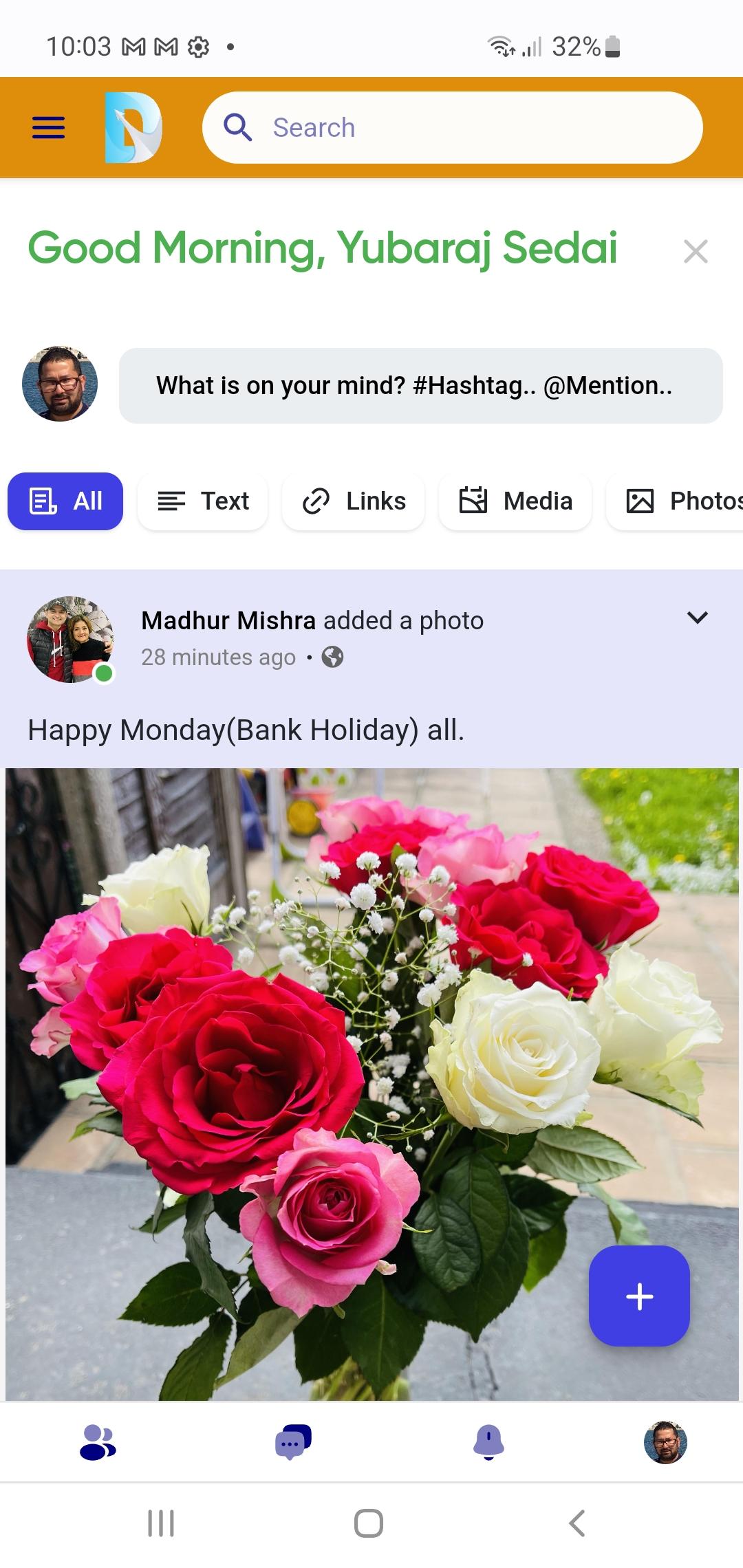
Task: Expand post options chevron on Madhur's post
Action: (x=697, y=618)
